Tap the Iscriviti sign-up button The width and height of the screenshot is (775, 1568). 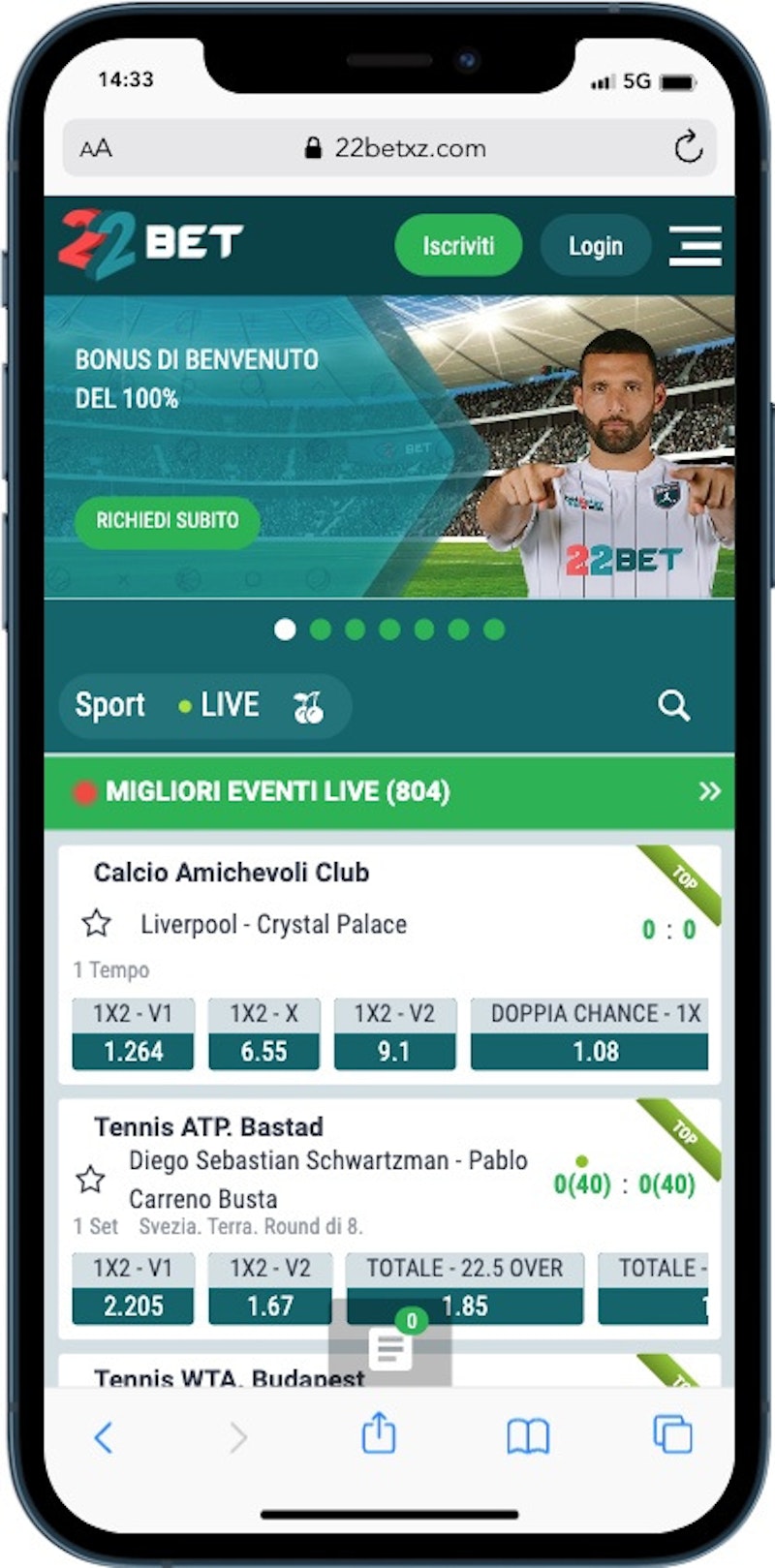tap(457, 246)
